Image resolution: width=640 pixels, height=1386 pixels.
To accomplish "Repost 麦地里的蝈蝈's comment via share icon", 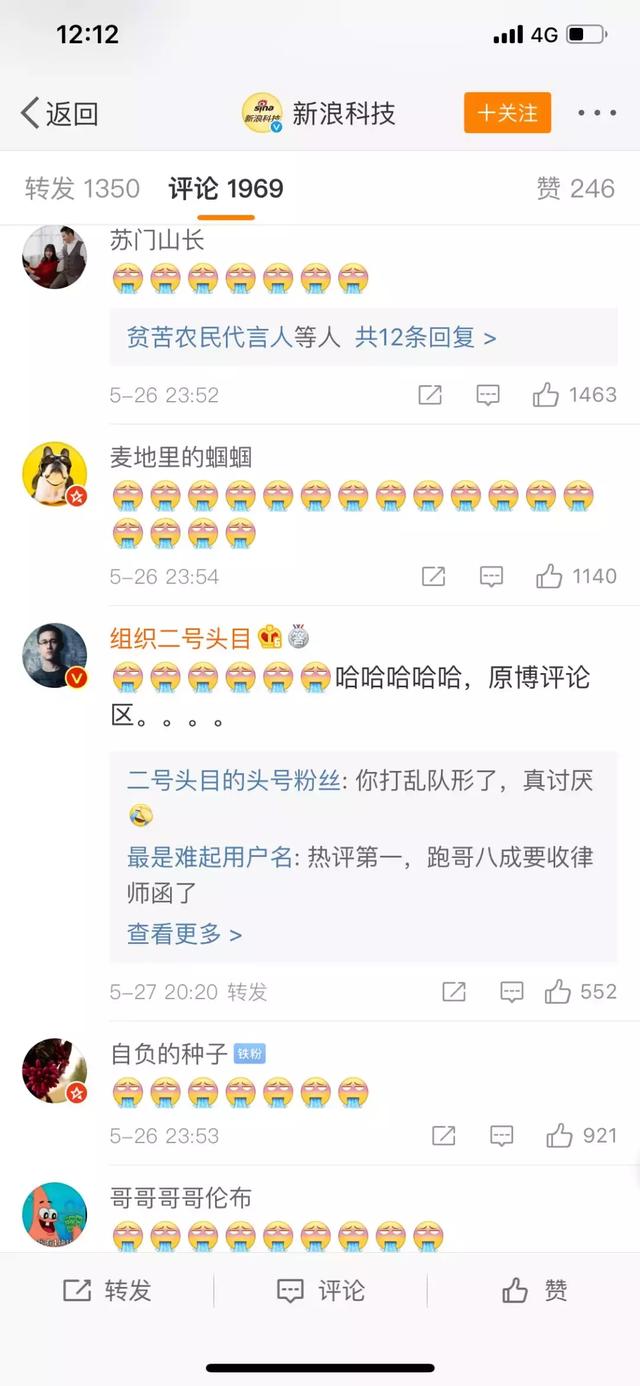I will (x=433, y=576).
